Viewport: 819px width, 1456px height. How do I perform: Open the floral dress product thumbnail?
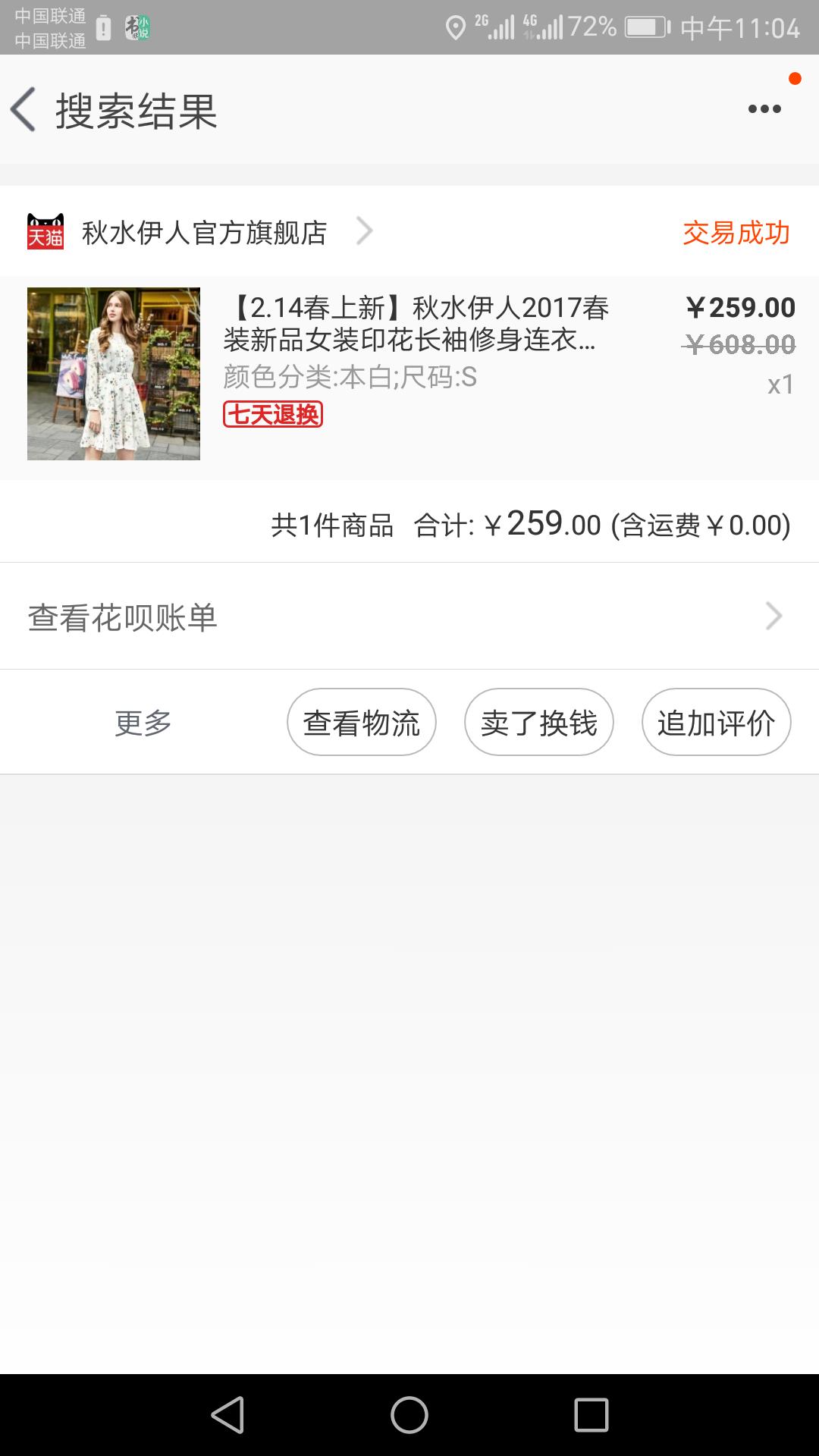pyautogui.click(x=114, y=375)
